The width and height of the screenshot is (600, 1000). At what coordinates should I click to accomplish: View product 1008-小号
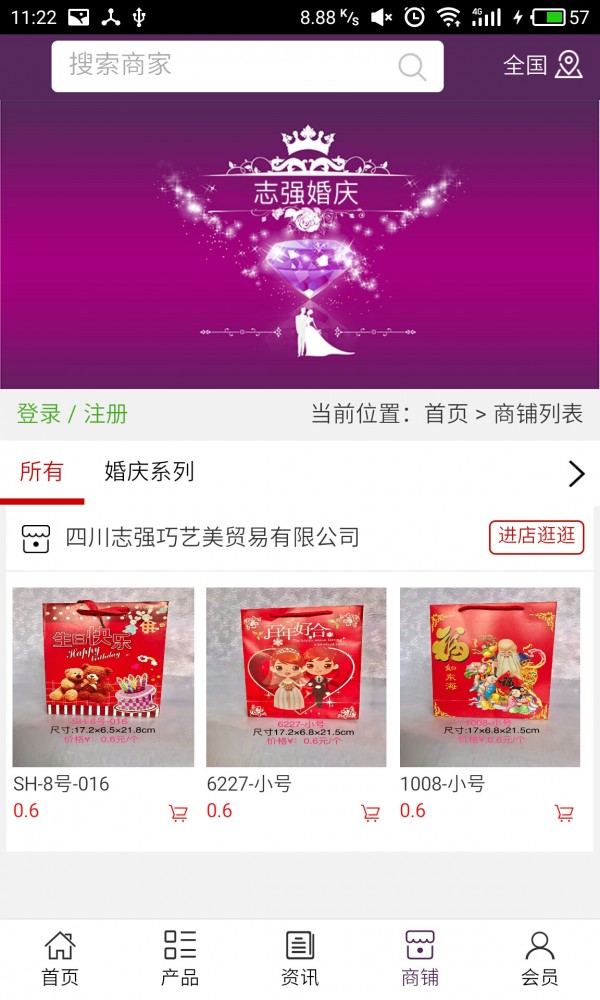pos(490,677)
